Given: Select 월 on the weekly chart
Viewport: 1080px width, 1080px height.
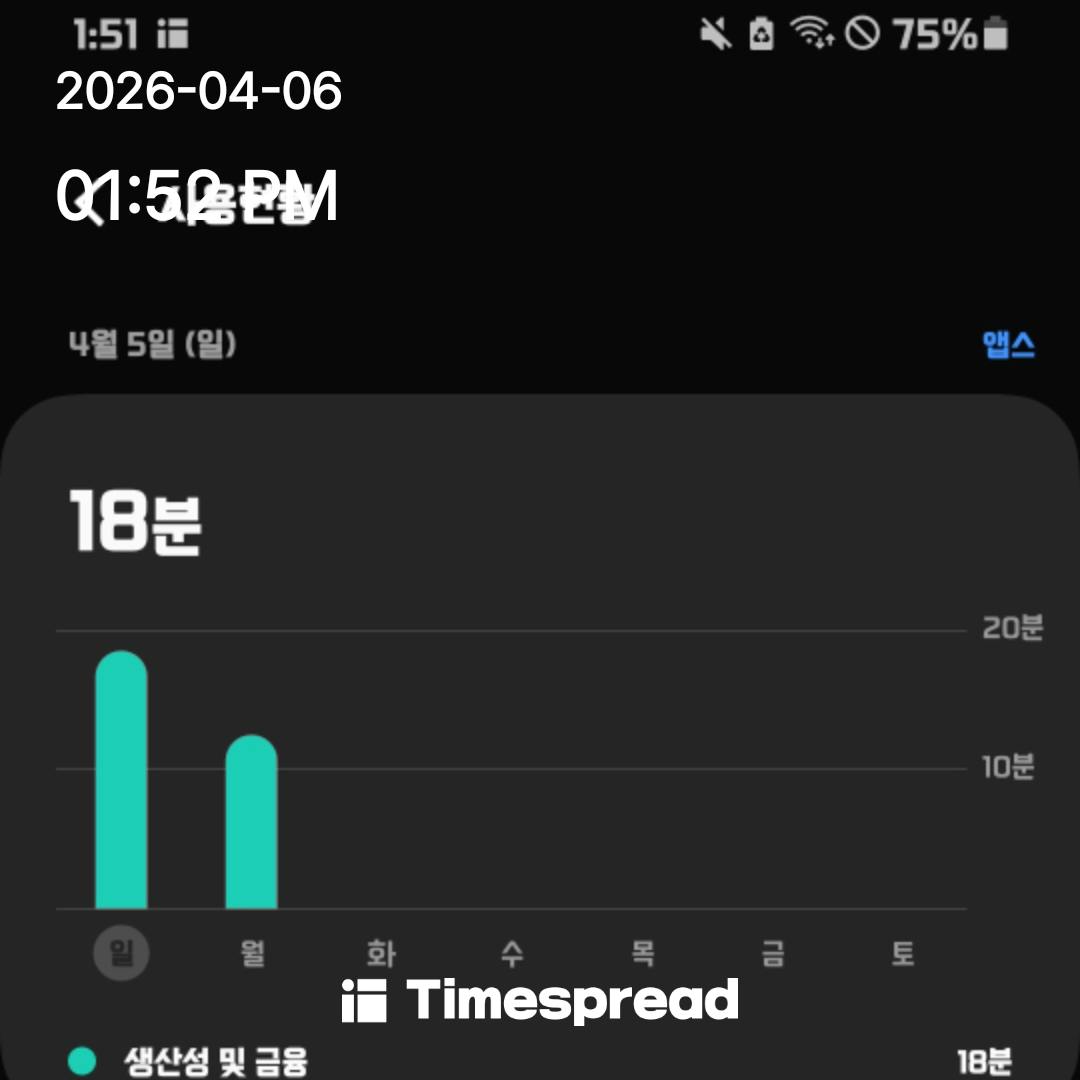Looking at the screenshot, I should (x=252, y=953).
